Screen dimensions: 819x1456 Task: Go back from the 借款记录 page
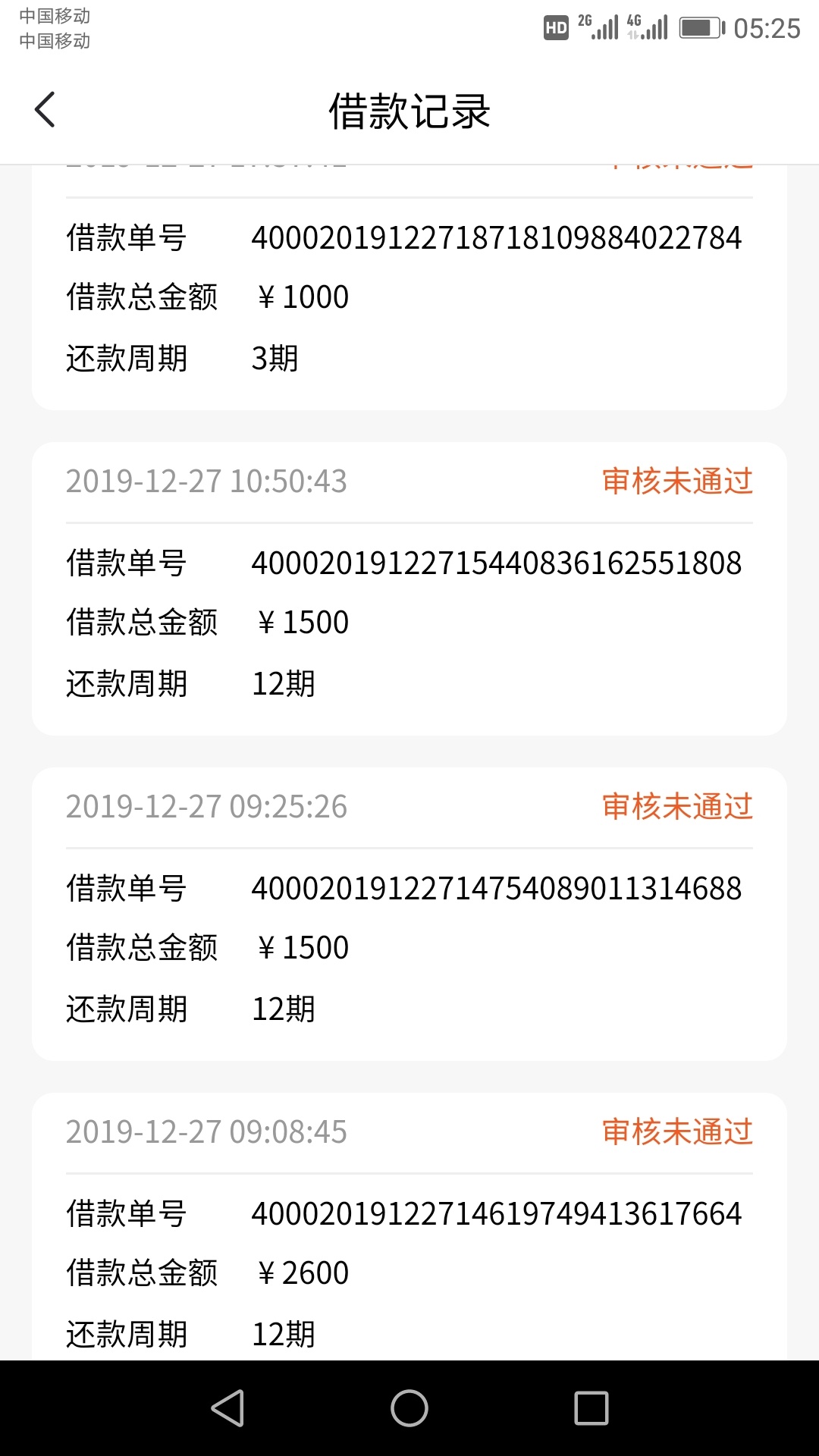click(x=45, y=110)
